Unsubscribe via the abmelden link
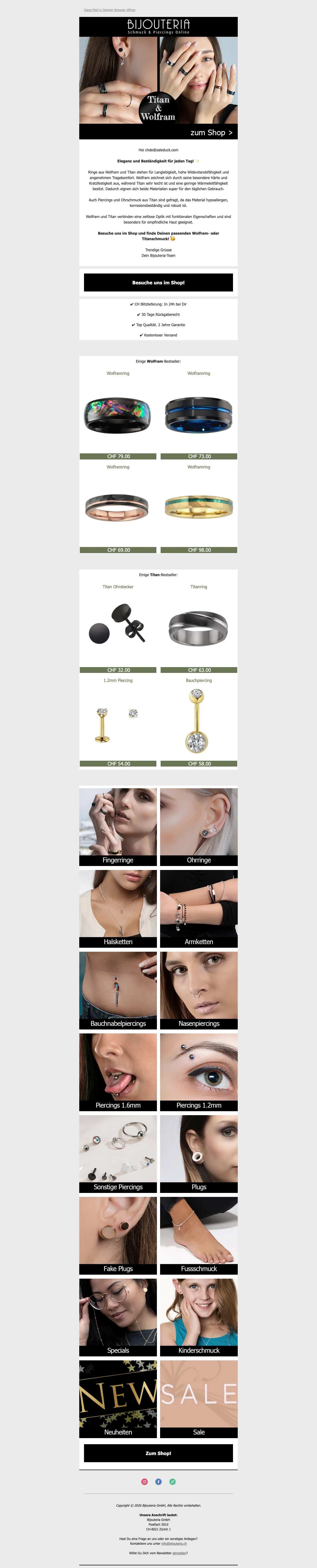The width and height of the screenshot is (317, 1568). click(x=179, y=1553)
